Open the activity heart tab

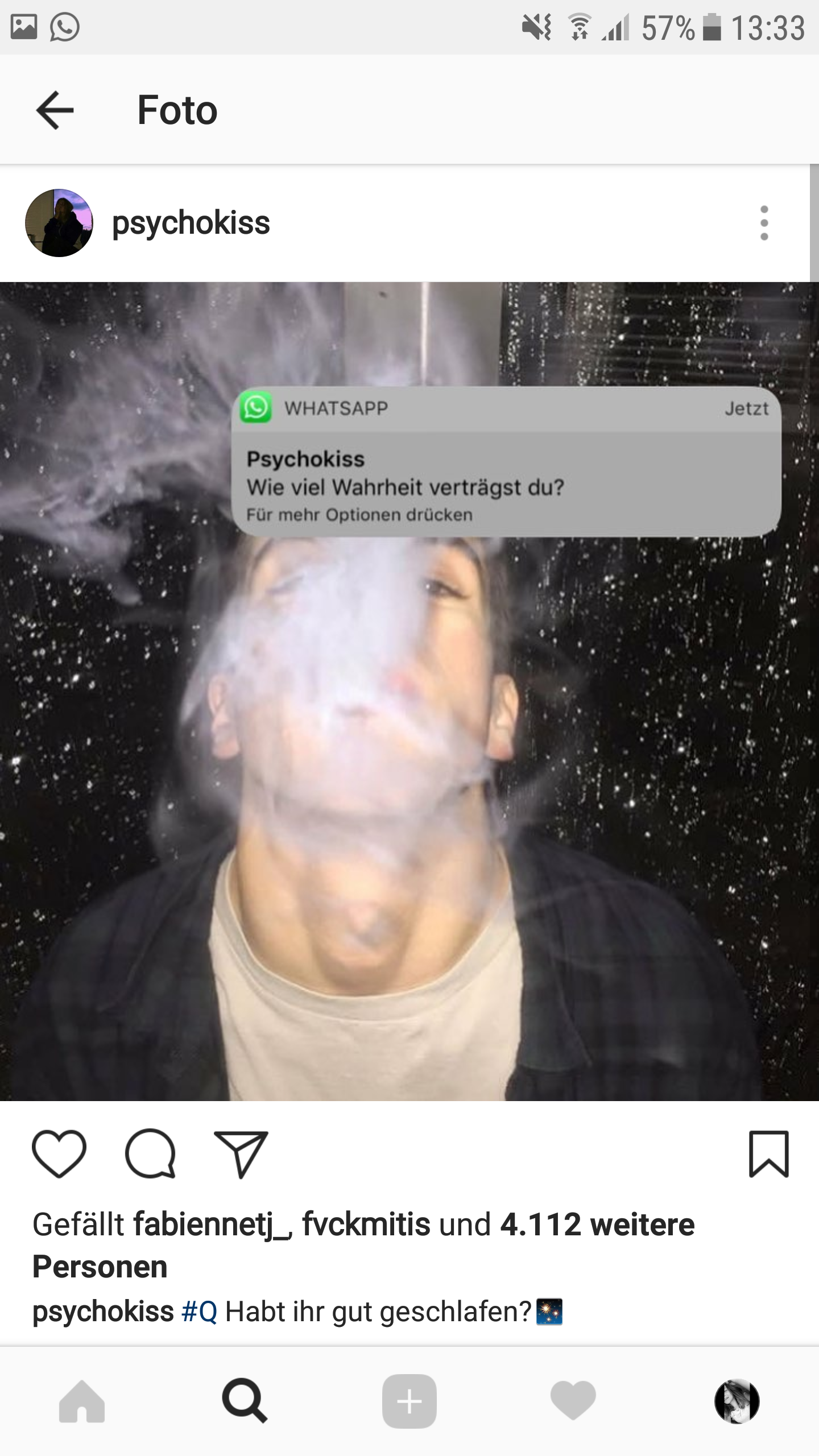(x=573, y=1401)
